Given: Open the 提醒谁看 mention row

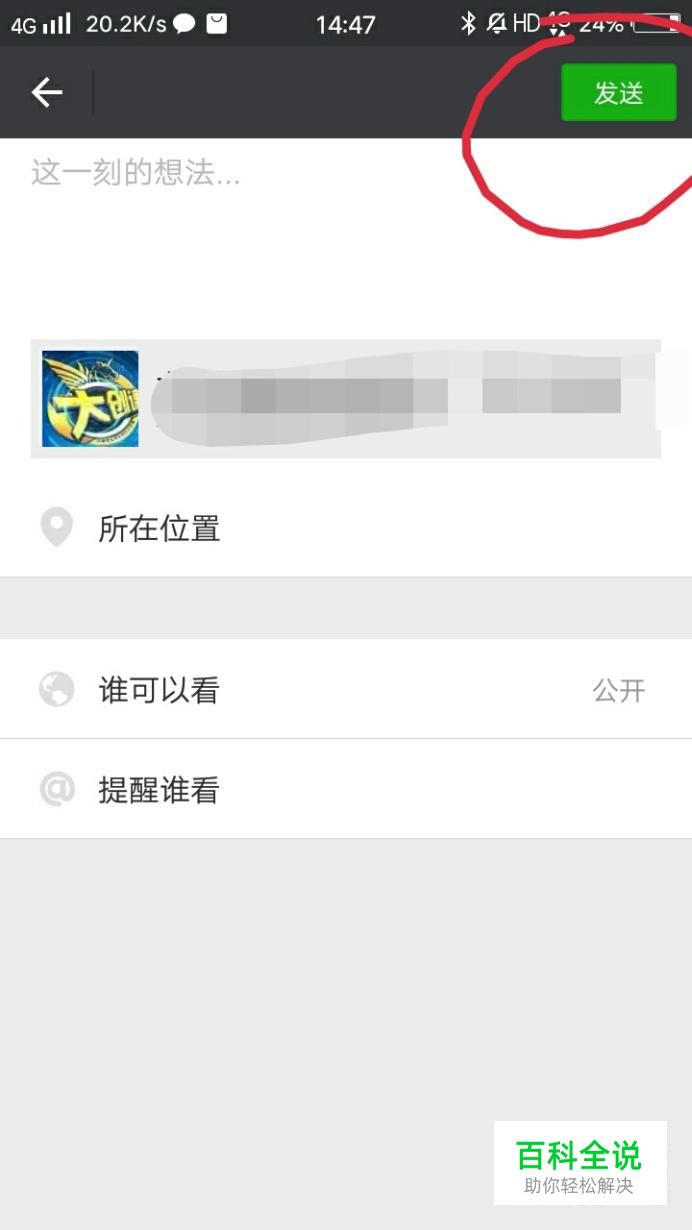Looking at the screenshot, I should (x=346, y=790).
